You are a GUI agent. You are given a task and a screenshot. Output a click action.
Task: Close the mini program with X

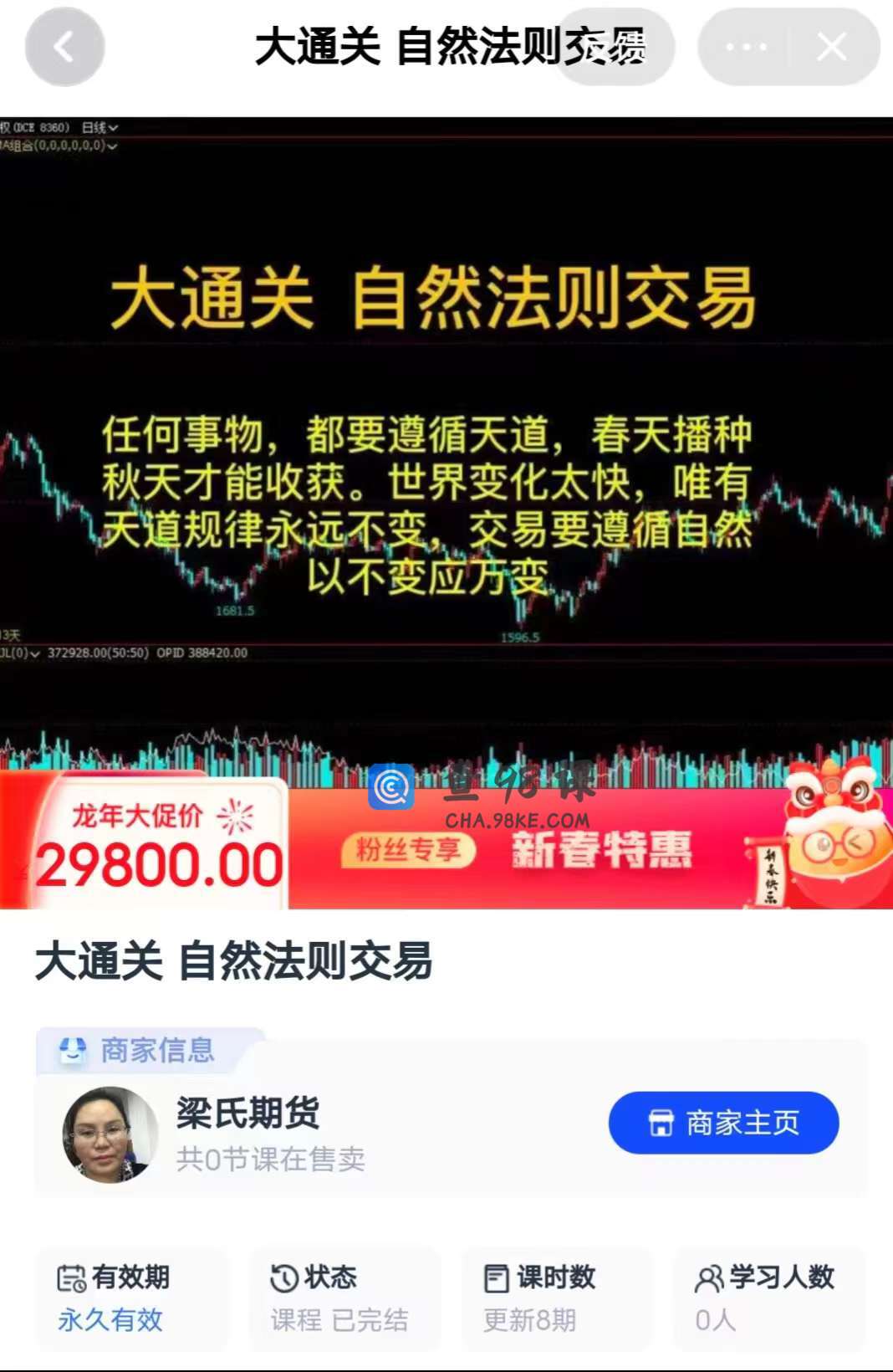pyautogui.click(x=831, y=48)
